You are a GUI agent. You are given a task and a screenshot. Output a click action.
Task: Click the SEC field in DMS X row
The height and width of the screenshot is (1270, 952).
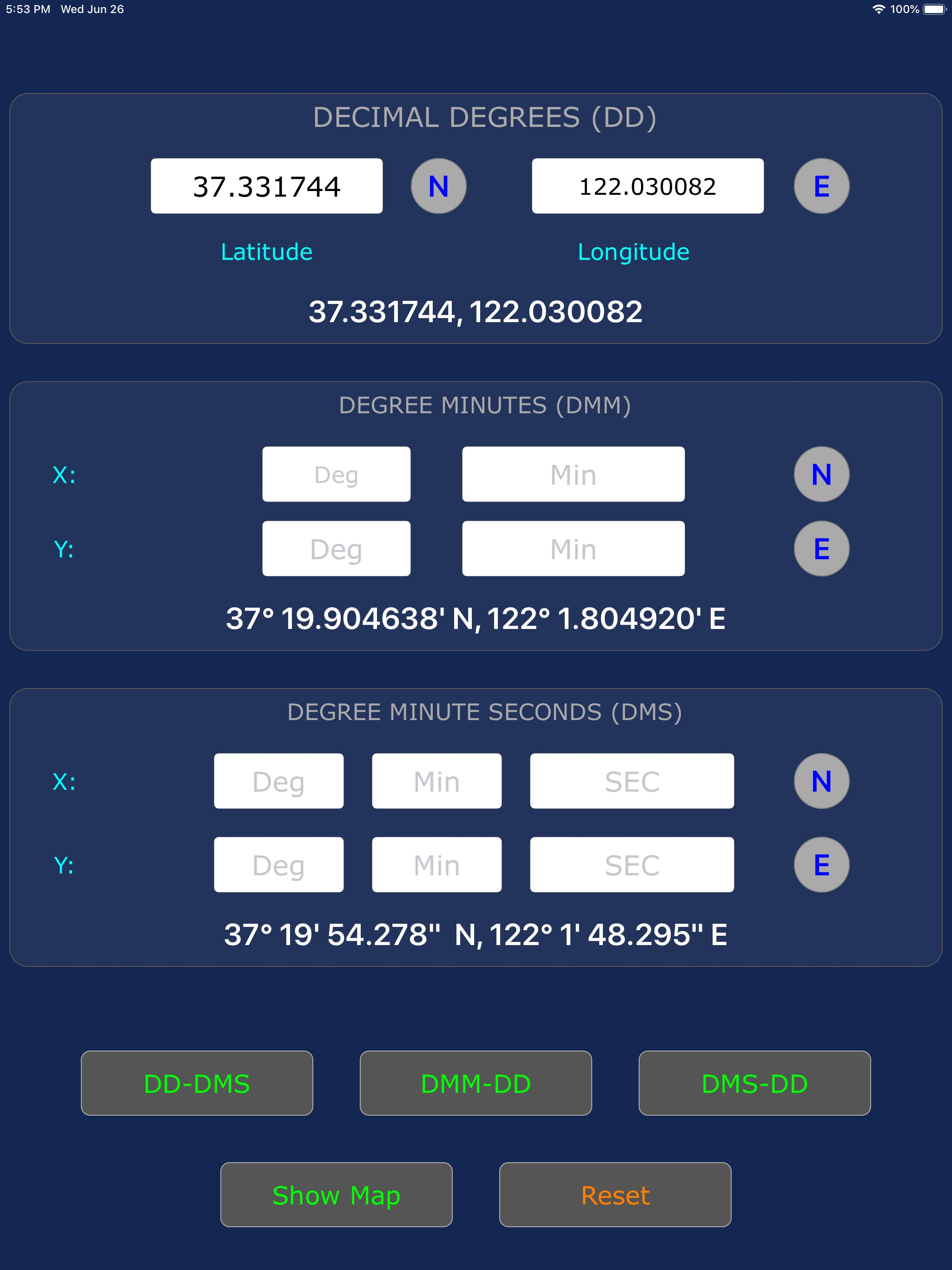632,780
